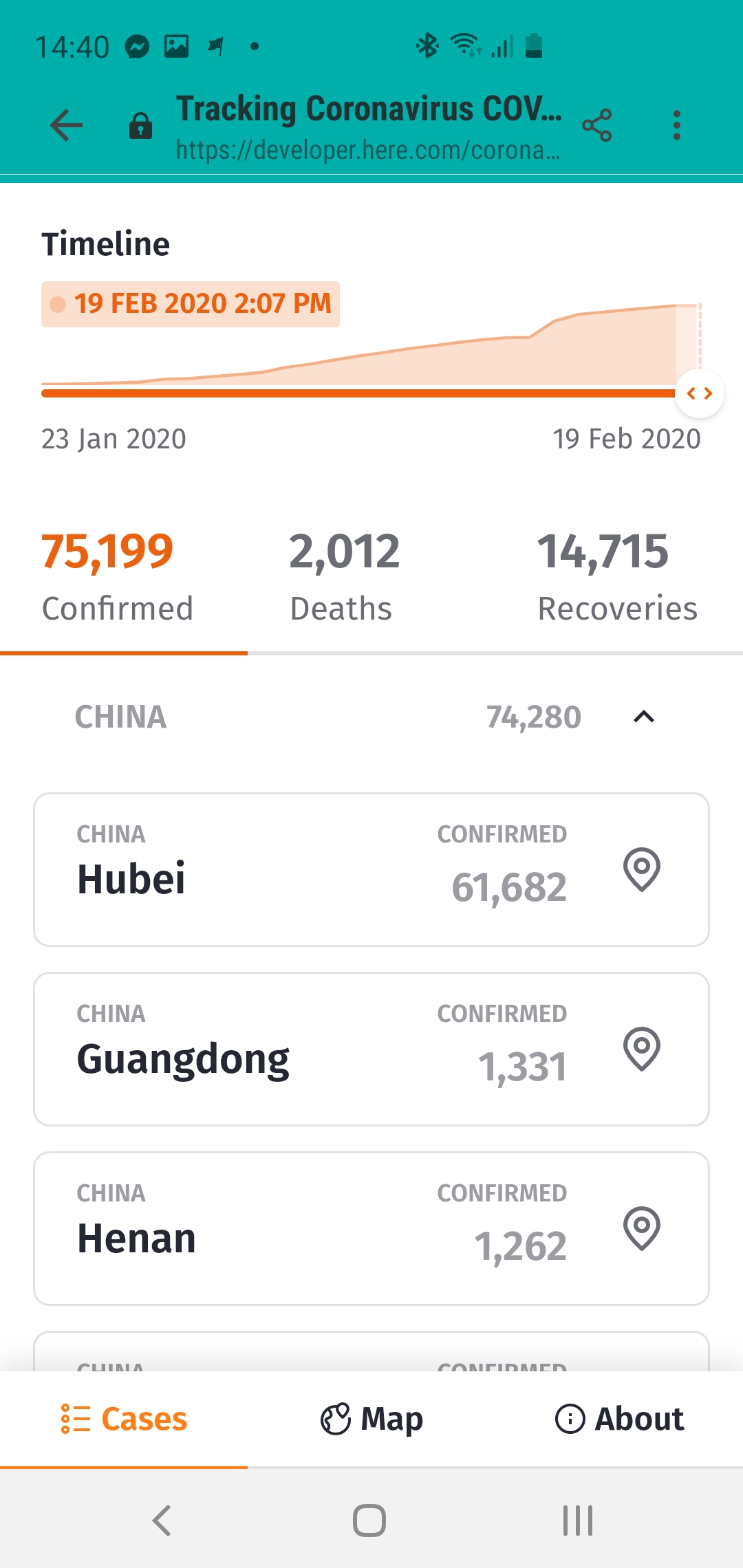Open the Hubei province card
Viewport: 743px width, 1568px height.
click(275, 870)
